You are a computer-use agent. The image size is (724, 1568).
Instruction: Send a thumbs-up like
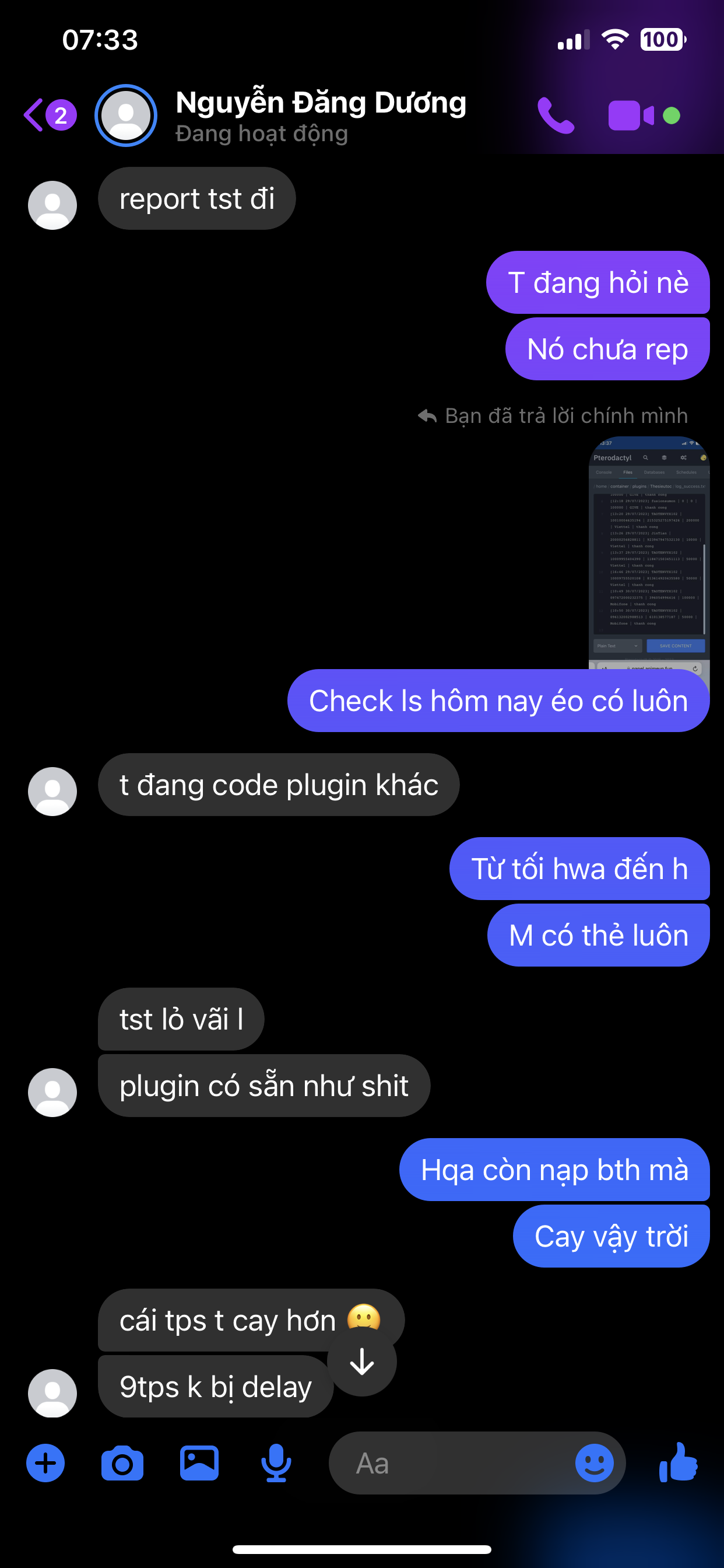(x=679, y=1462)
